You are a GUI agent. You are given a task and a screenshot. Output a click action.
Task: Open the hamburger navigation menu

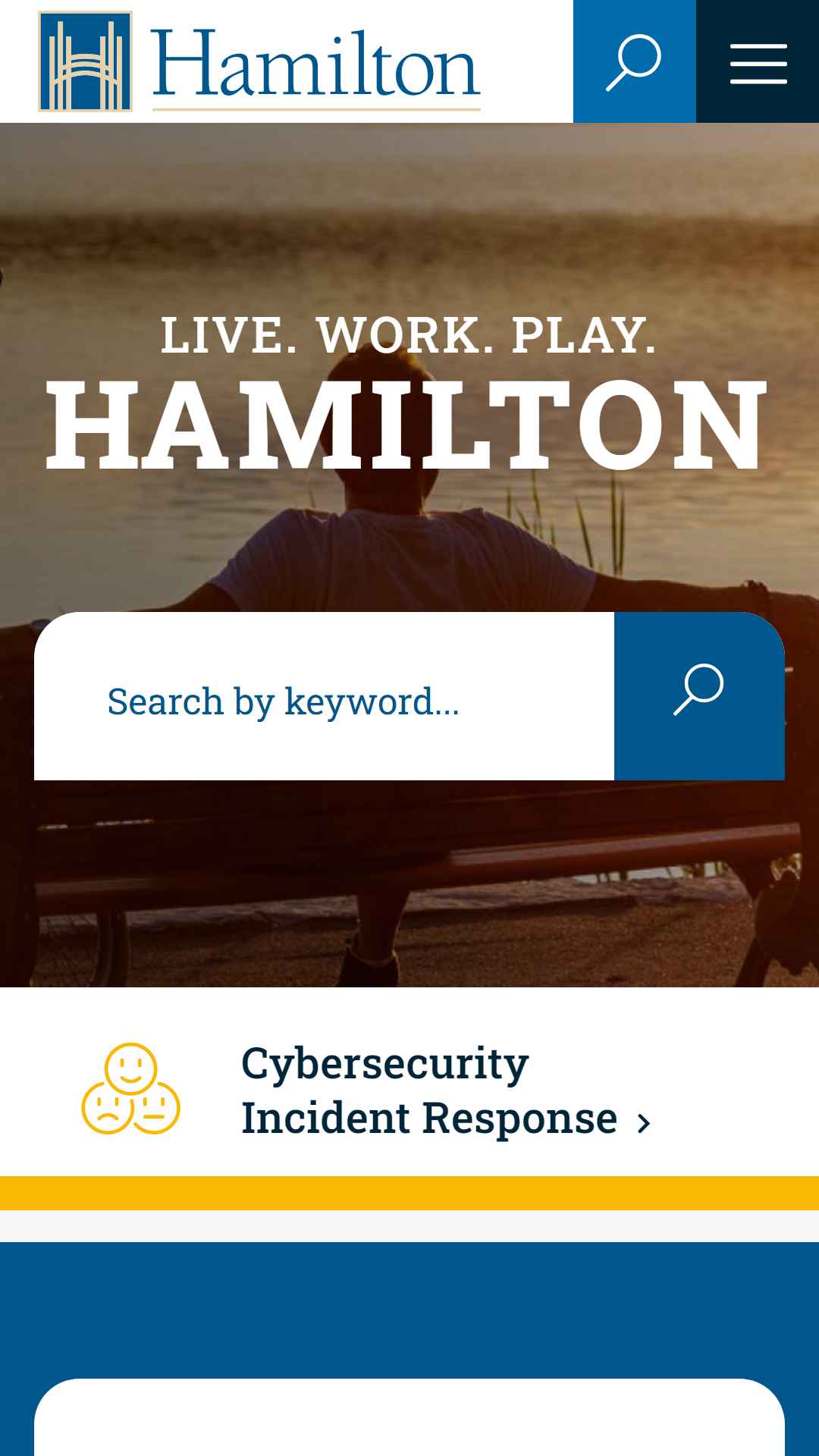[758, 61]
